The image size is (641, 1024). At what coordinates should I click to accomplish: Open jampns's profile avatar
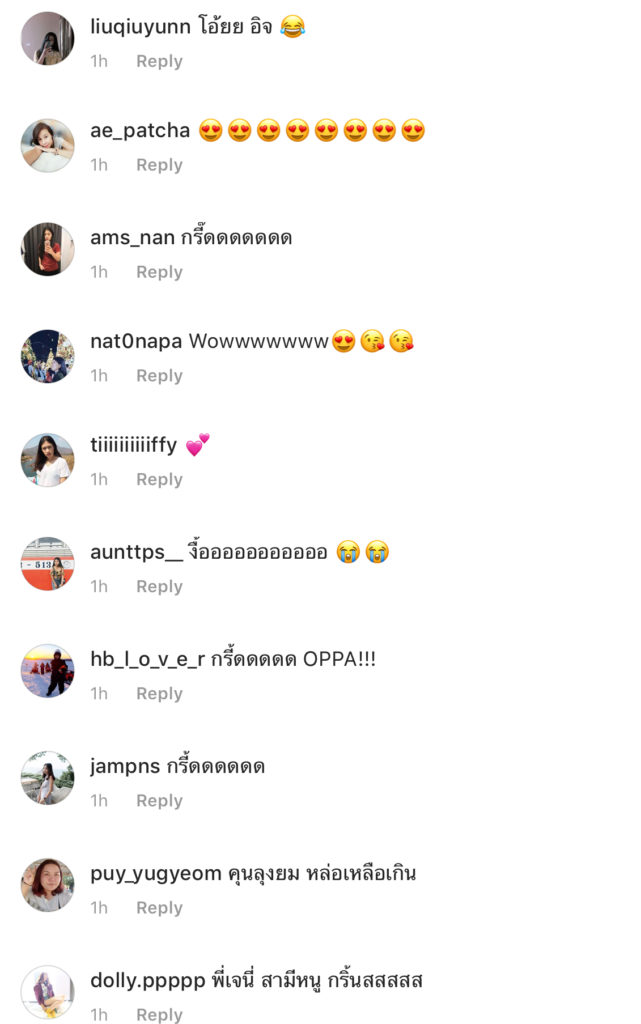[47, 778]
